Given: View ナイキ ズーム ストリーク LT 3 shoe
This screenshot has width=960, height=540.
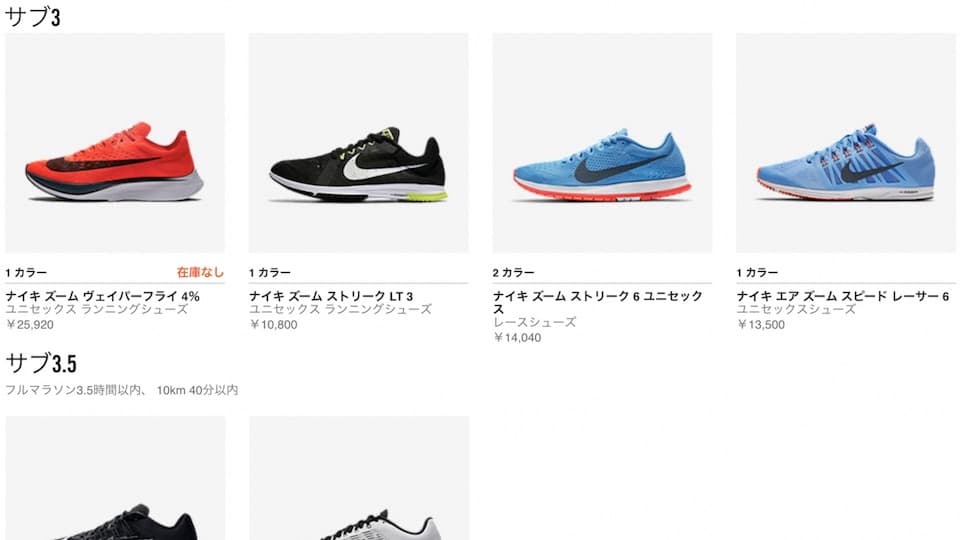Looking at the screenshot, I should (358, 145).
